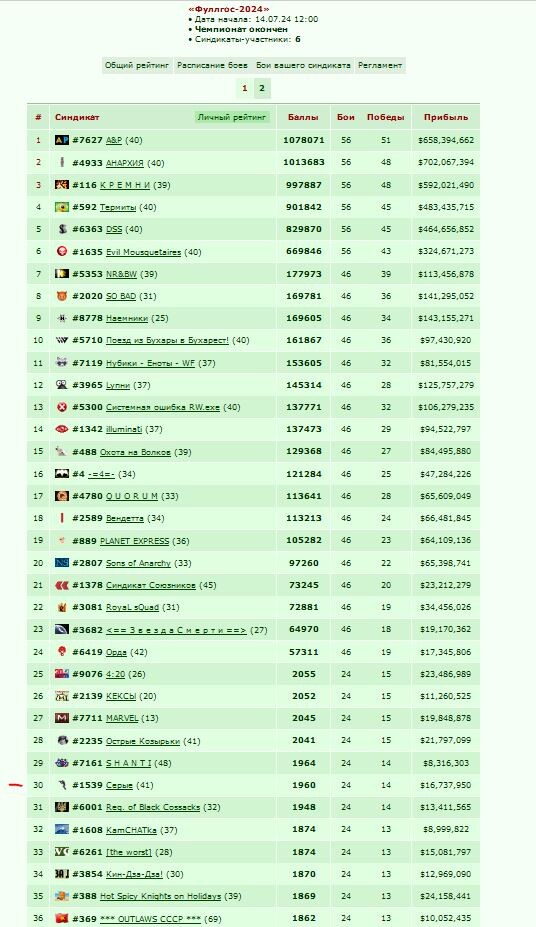Switch to Личный рейтинг view
The image size is (536, 927).
tap(232, 117)
